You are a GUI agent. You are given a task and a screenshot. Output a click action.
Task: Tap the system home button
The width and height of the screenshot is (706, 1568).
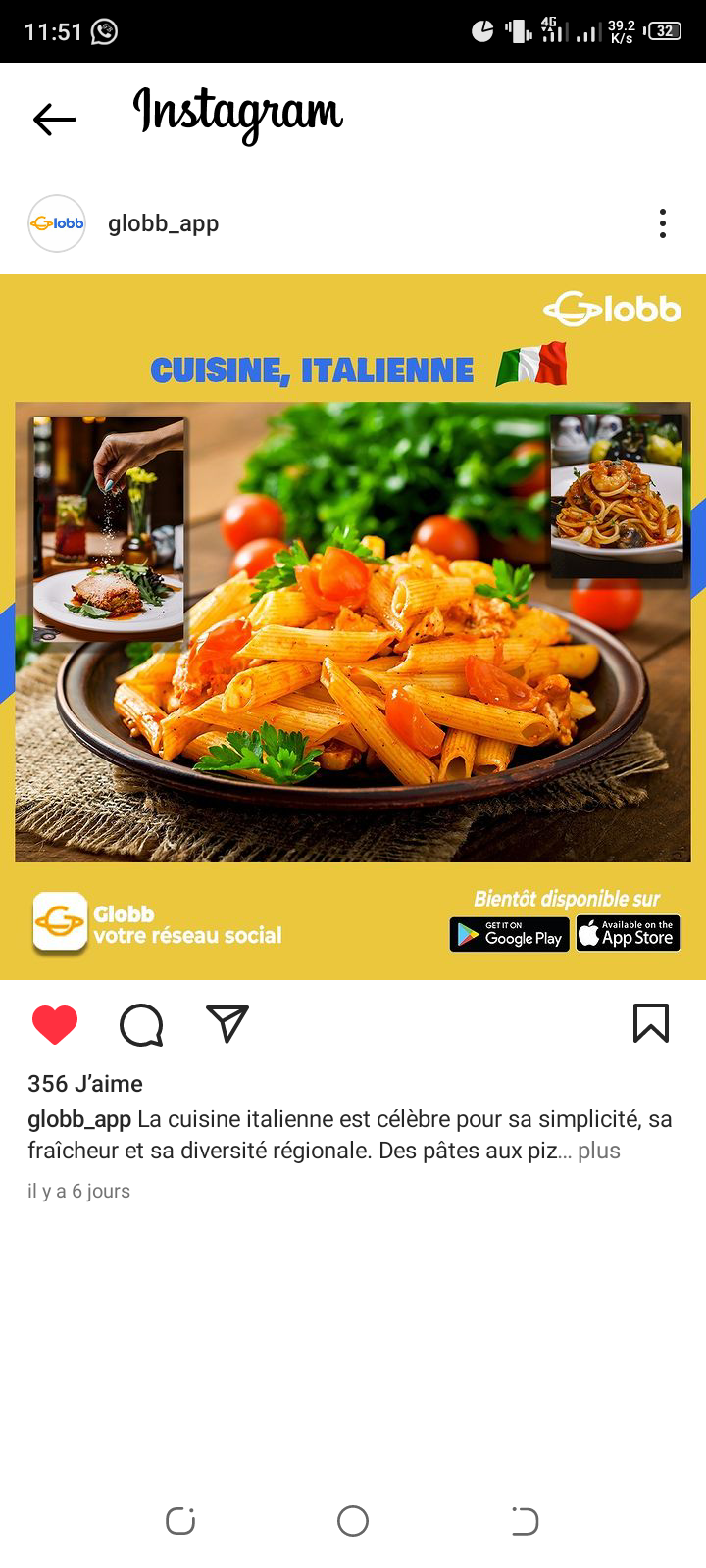353,1521
